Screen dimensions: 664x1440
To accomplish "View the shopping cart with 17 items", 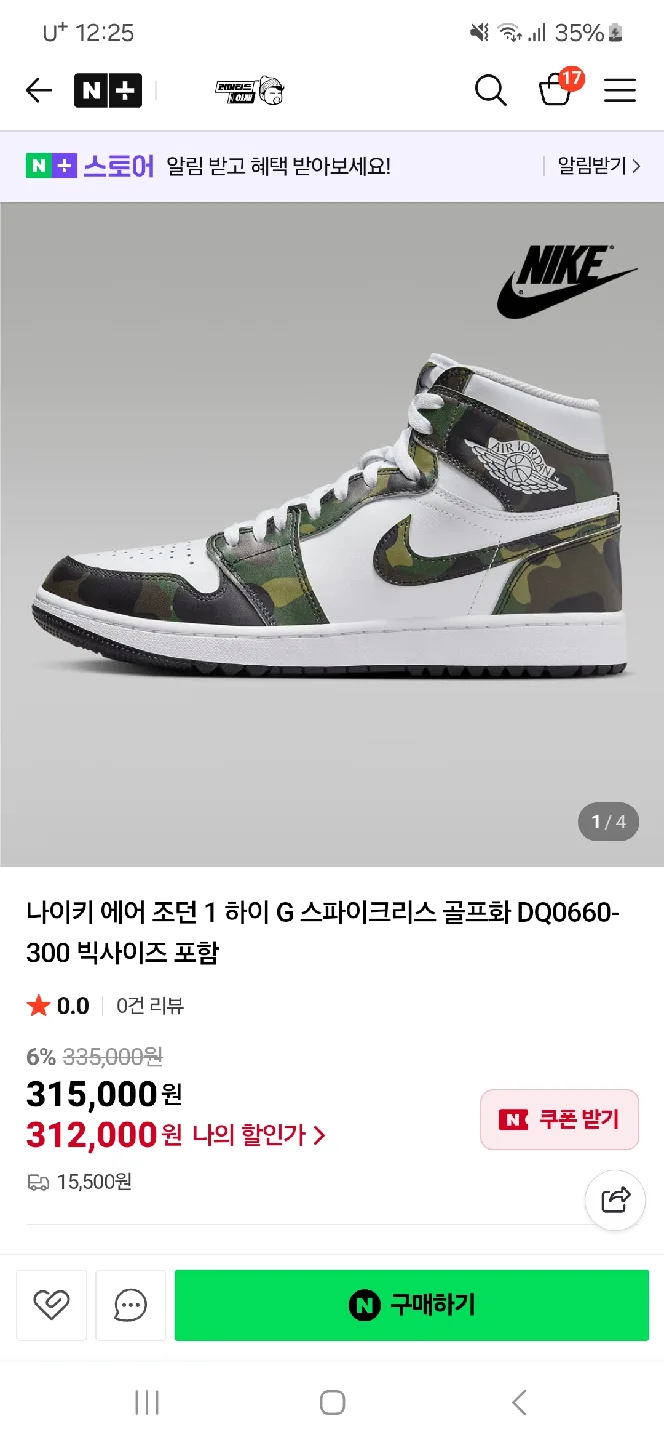I will click(x=556, y=90).
